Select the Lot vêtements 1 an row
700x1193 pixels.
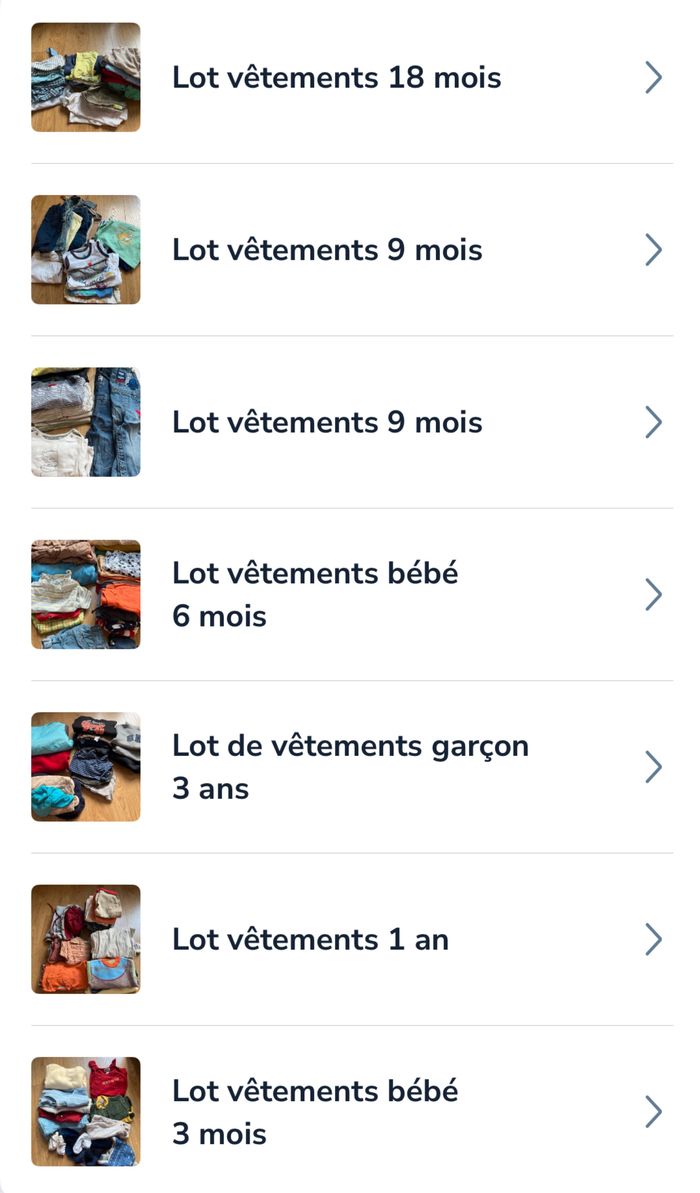coord(310,939)
